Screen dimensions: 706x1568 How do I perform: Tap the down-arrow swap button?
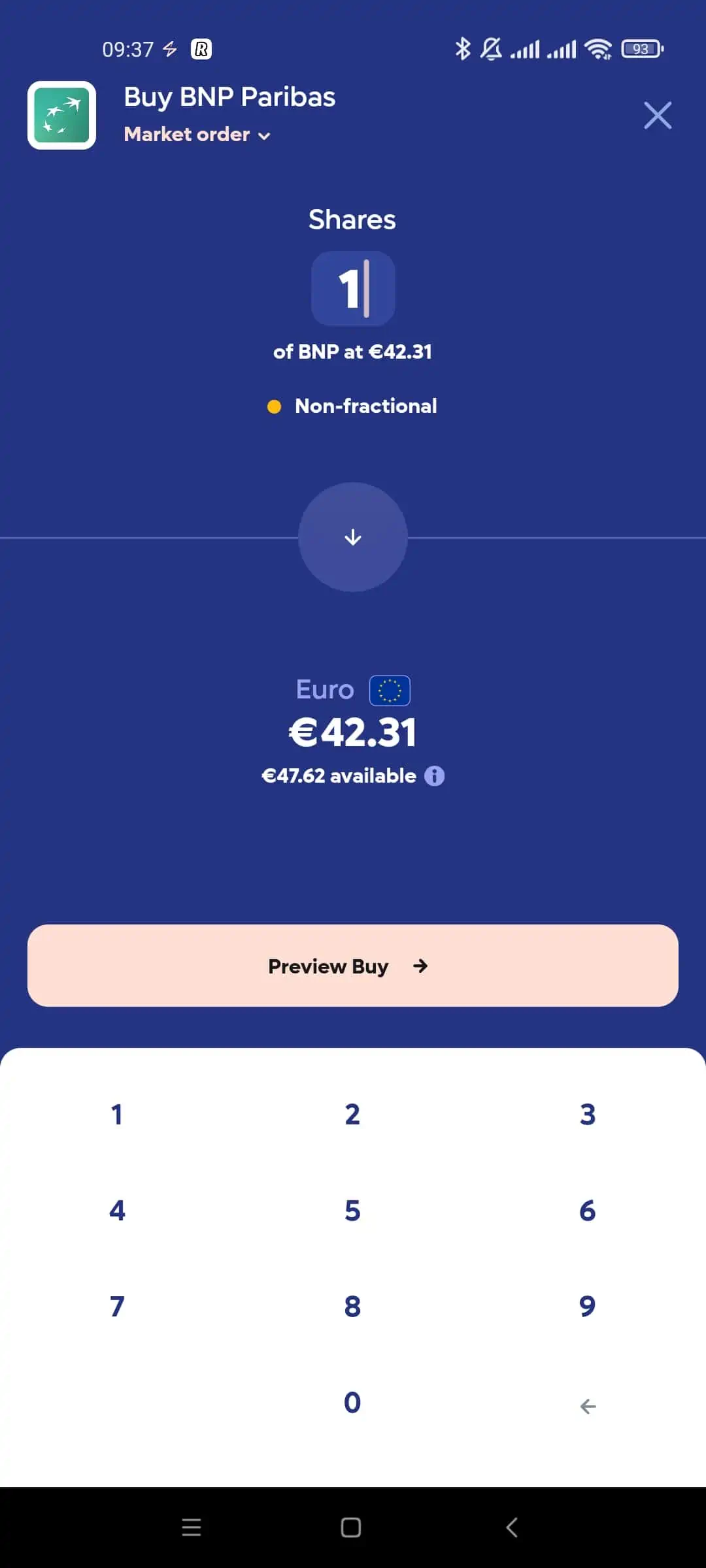click(353, 537)
